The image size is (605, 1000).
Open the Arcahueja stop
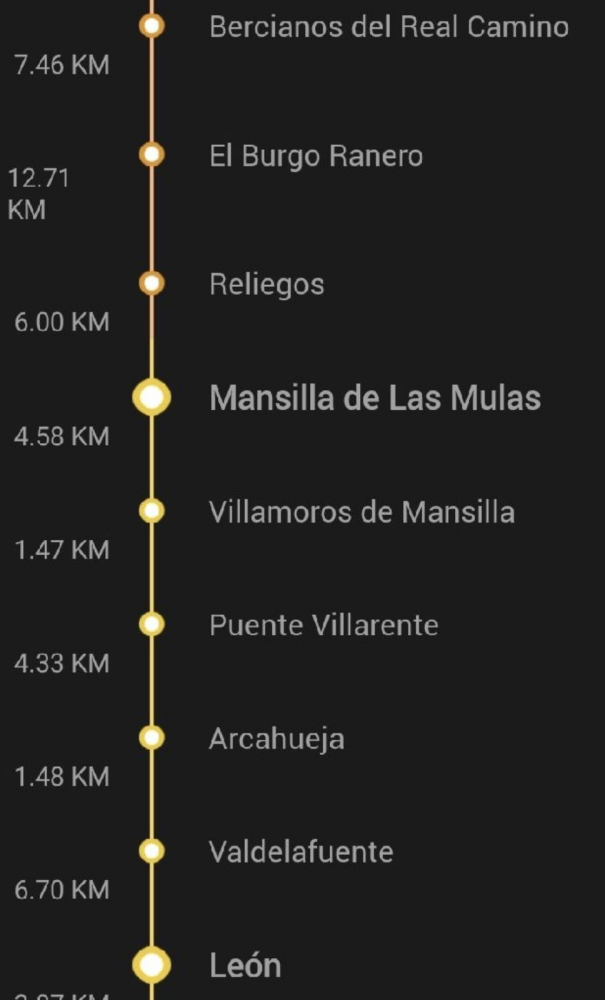(x=277, y=739)
